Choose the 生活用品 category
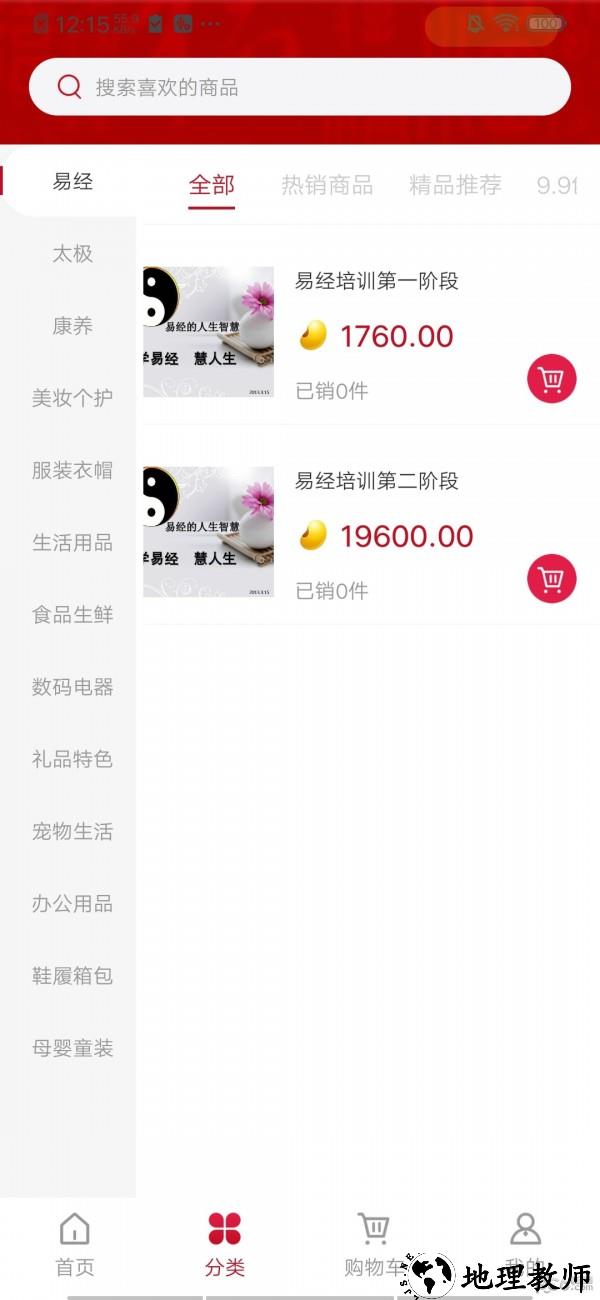 coord(72,543)
